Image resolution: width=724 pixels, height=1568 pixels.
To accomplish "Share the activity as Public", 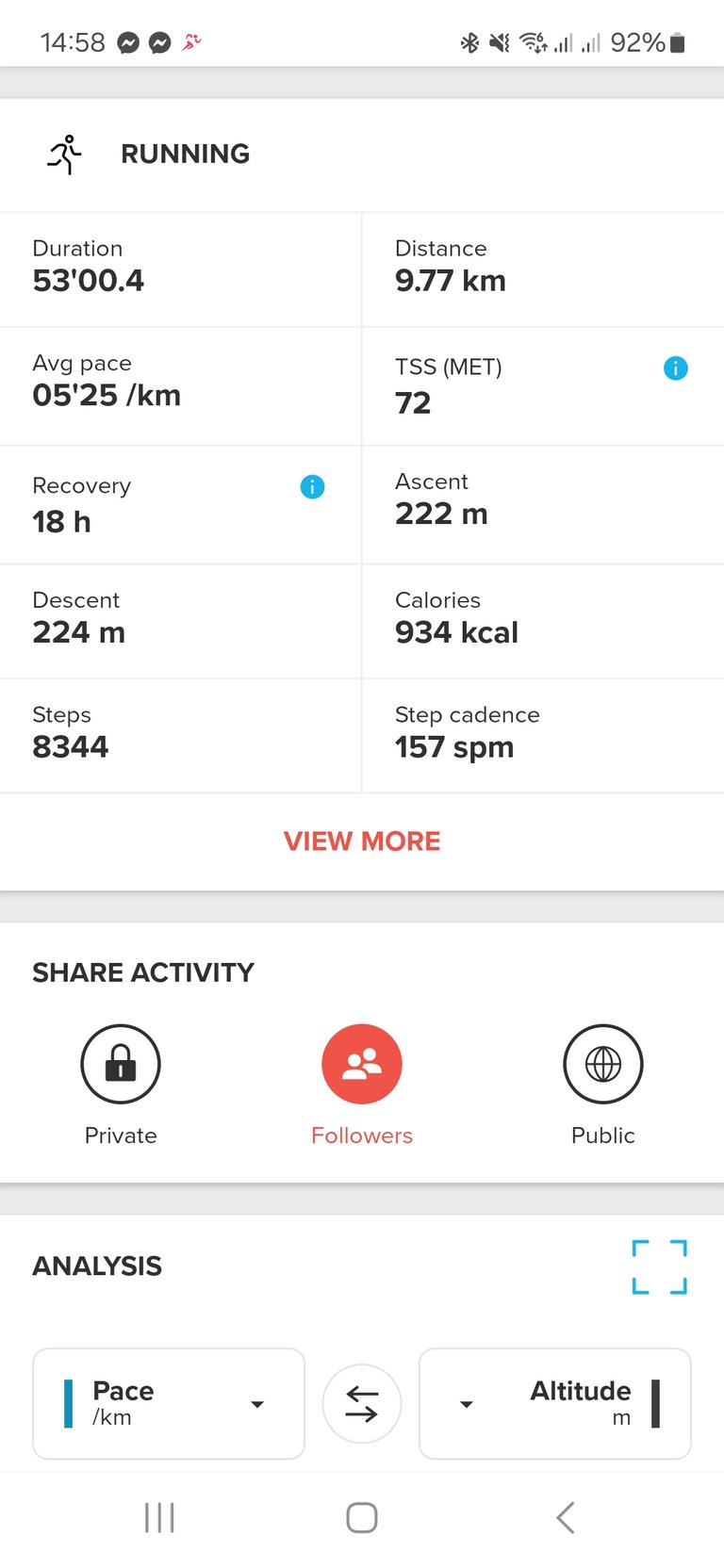I will [603, 1064].
